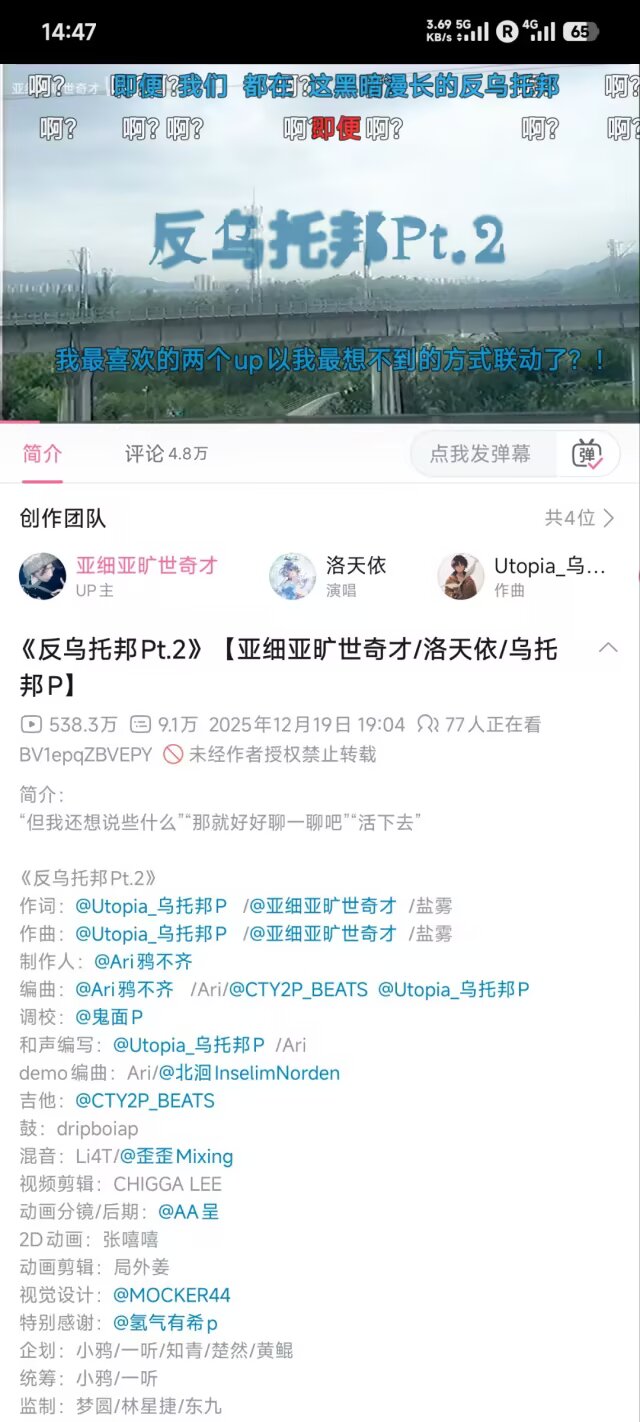
Task: Switch to the 简介 tab
Action: coord(42,454)
